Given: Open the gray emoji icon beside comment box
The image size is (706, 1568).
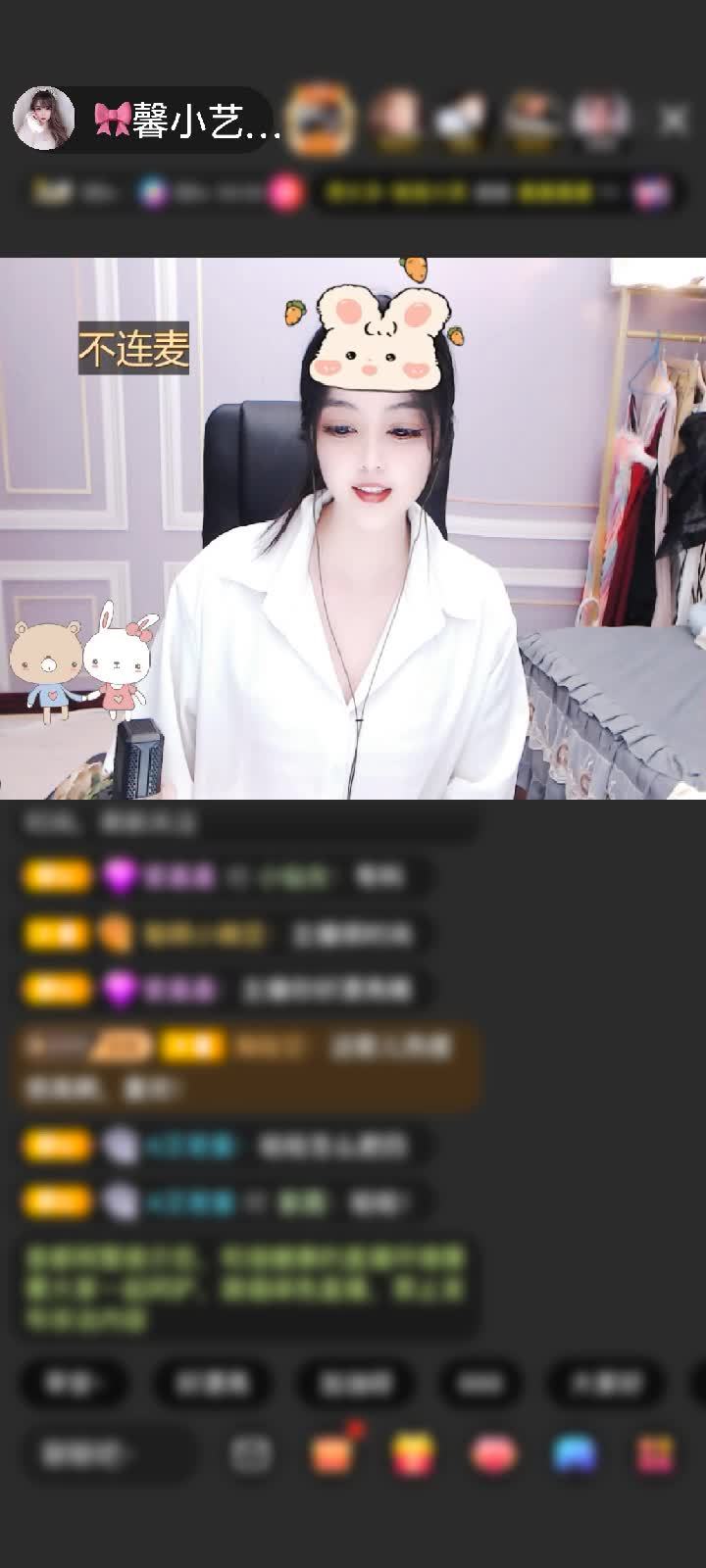Looking at the screenshot, I should coord(251,1454).
